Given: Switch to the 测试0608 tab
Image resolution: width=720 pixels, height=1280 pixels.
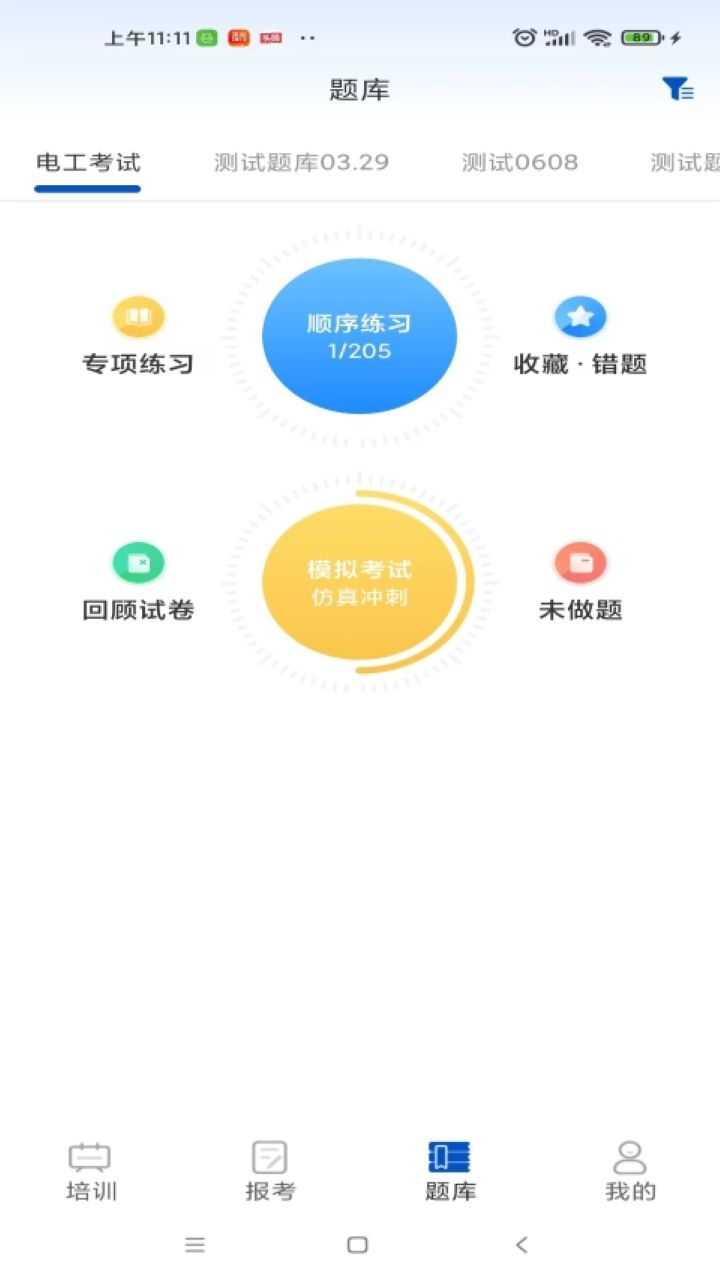Looking at the screenshot, I should (520, 163).
